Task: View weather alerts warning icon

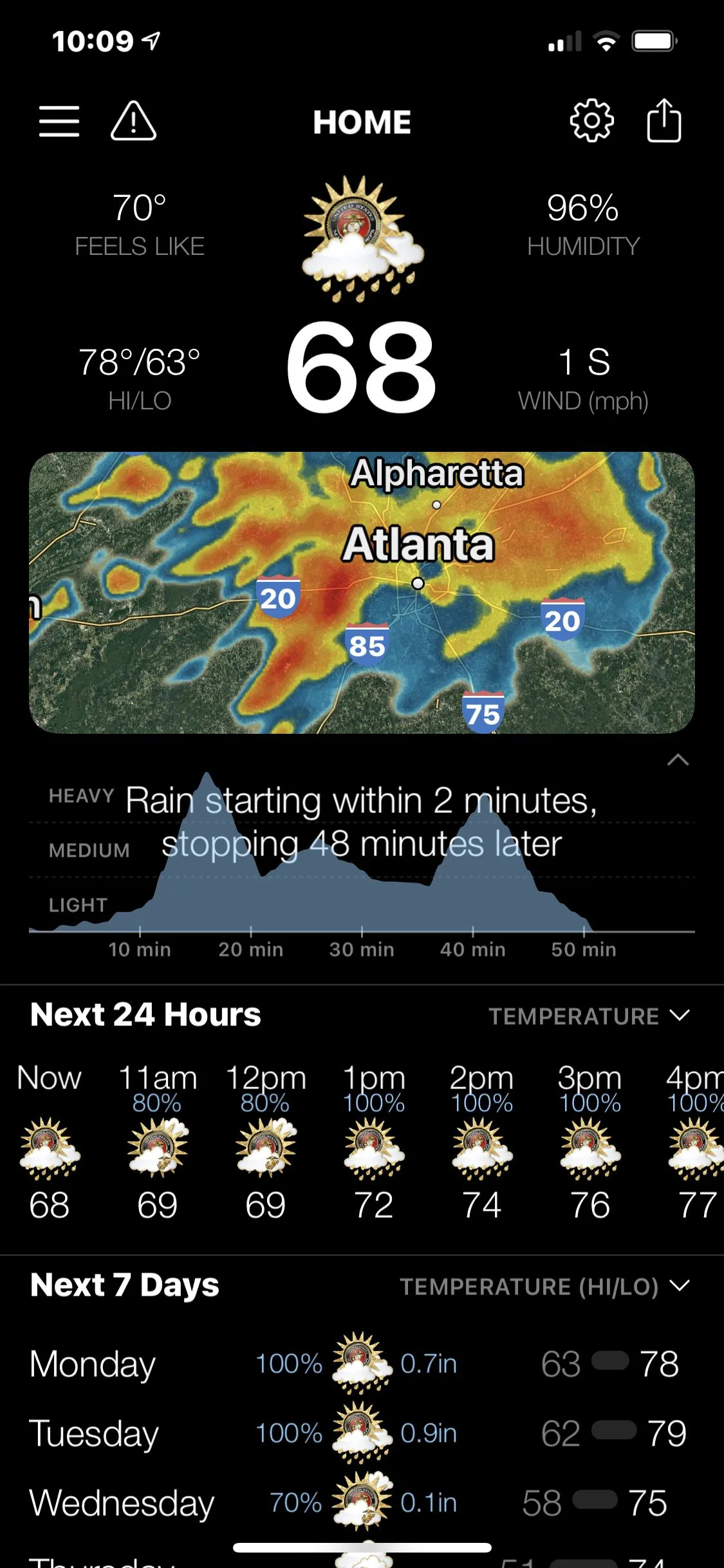Action: coord(133,121)
